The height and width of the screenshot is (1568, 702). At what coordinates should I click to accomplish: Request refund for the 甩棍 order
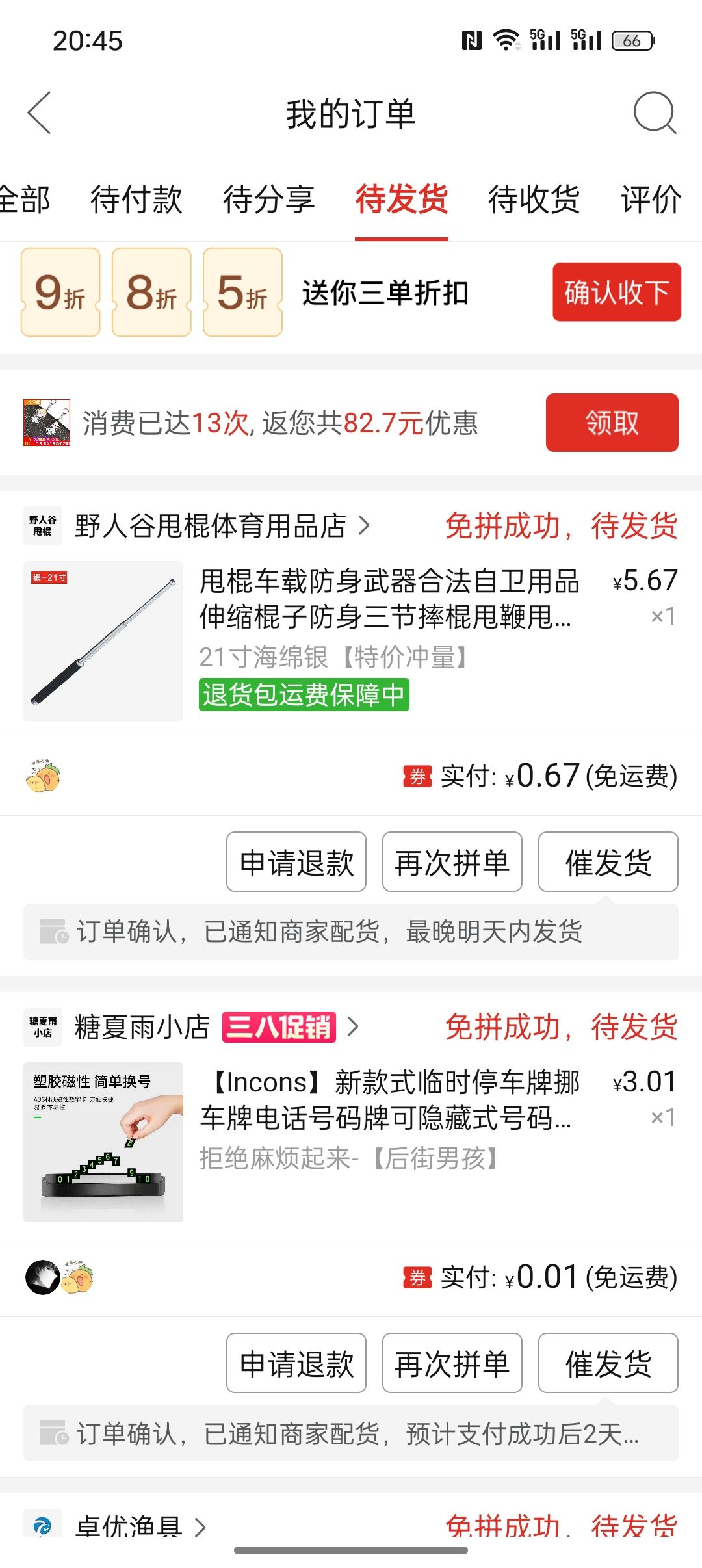[296, 862]
